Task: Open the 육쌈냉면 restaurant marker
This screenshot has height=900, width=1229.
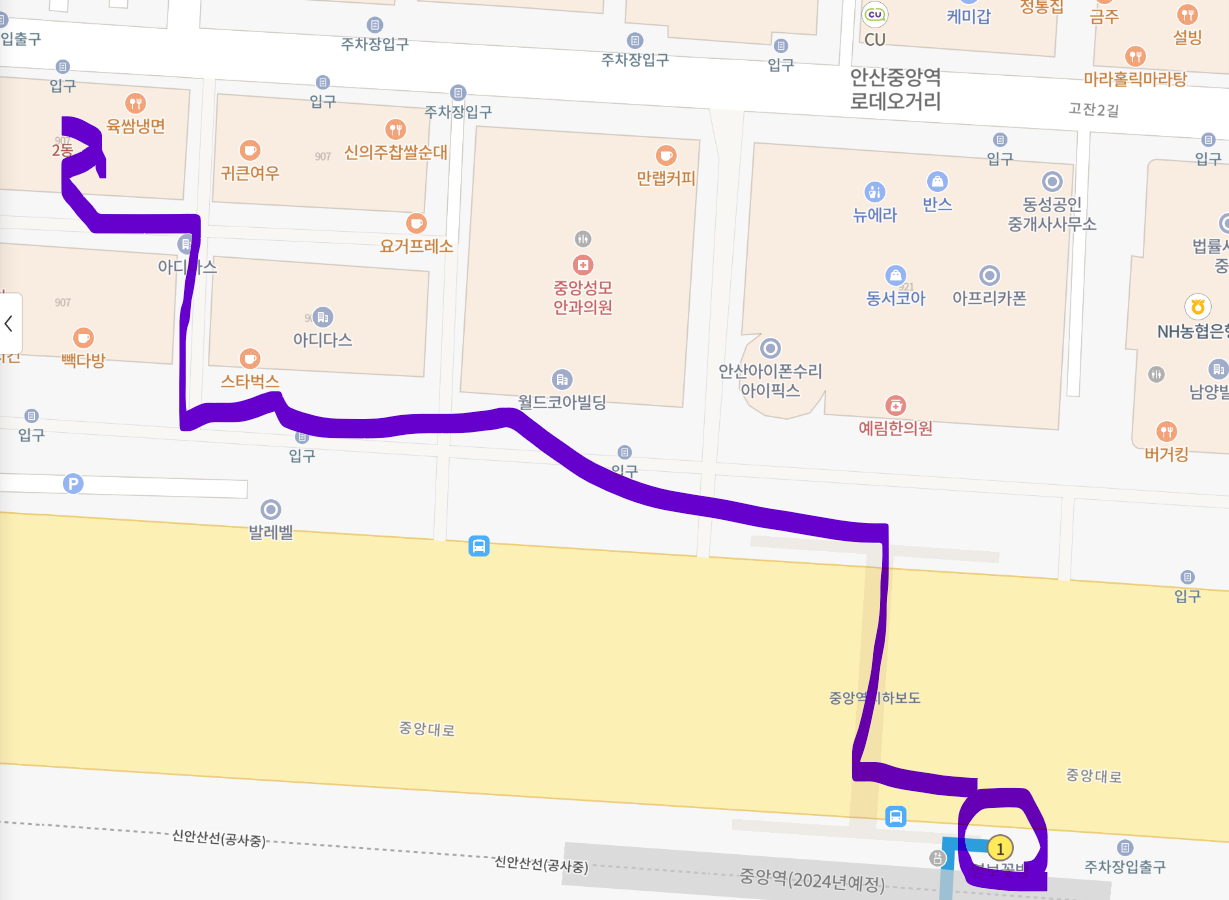Action: [x=135, y=103]
